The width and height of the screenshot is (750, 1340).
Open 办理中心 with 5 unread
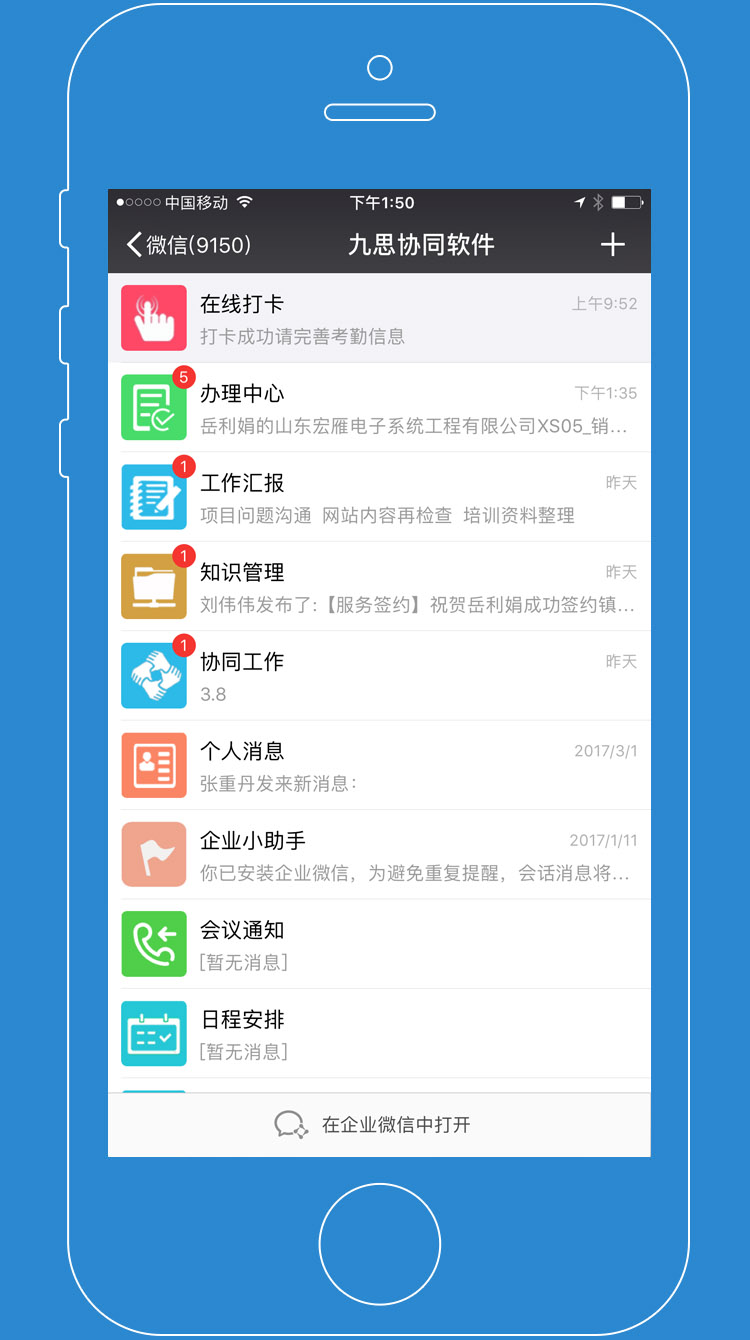click(x=380, y=408)
